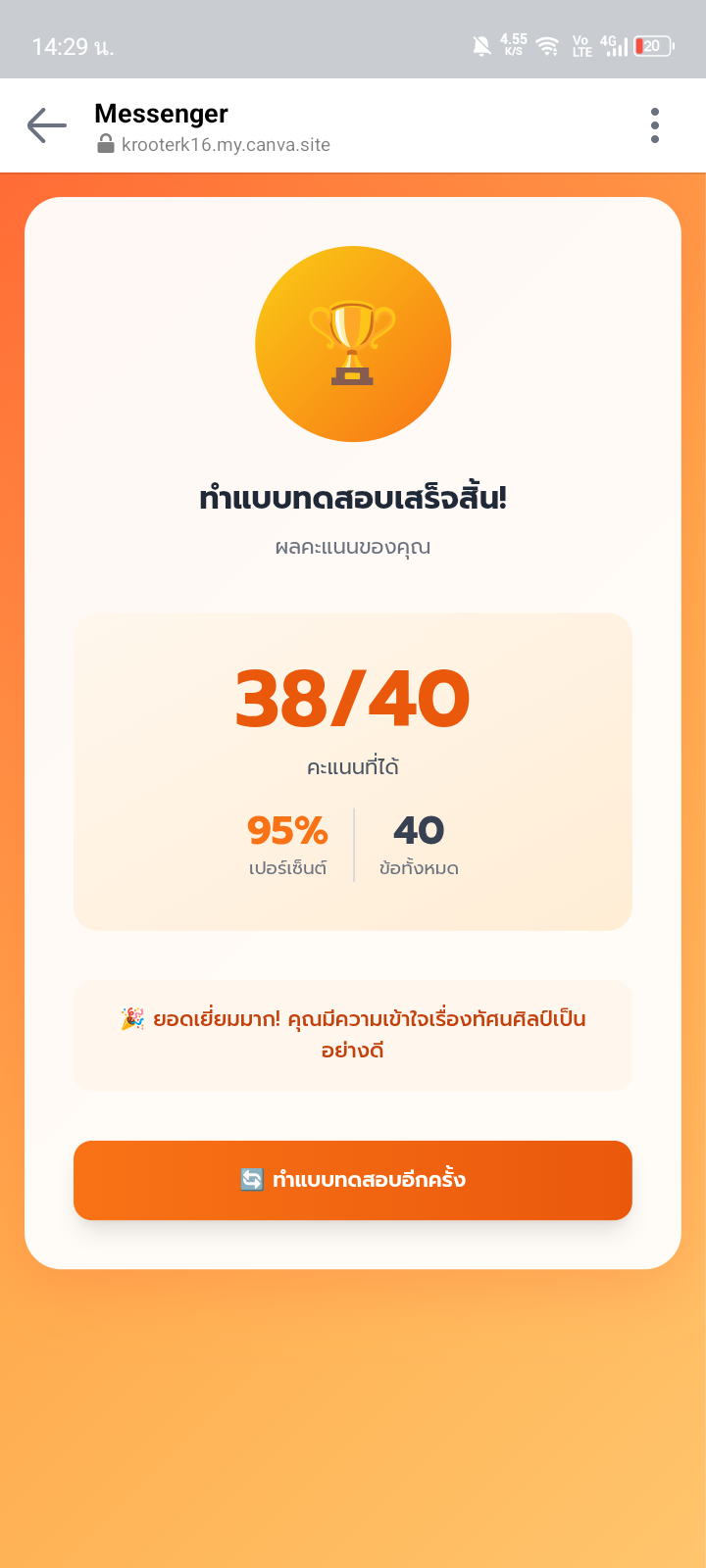
Task: Open the three-dot overflow menu
Action: click(x=655, y=125)
